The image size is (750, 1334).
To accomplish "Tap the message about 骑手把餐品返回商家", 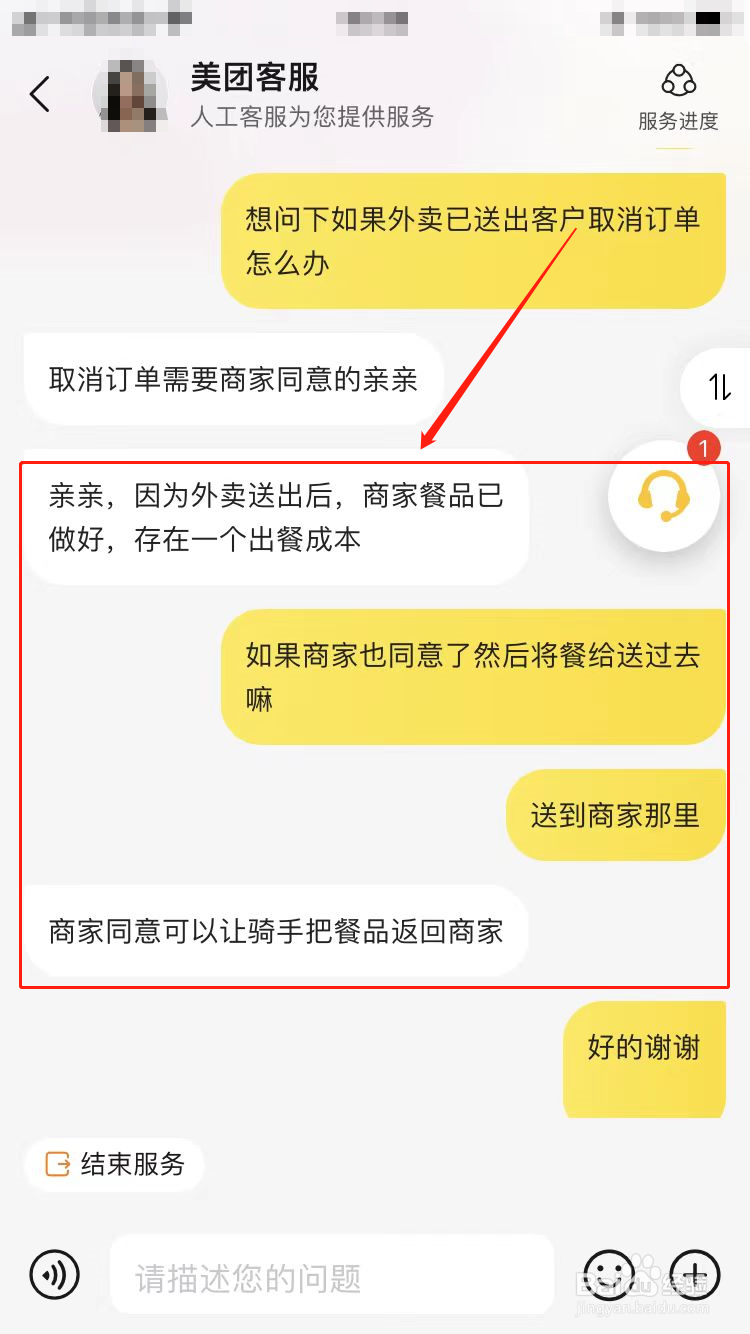I will pyautogui.click(x=282, y=931).
